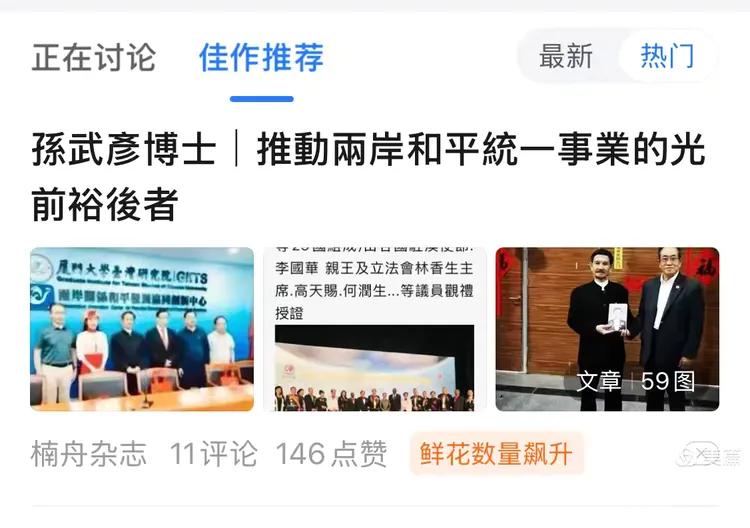
Task: Sort by 最新
Action: [x=566, y=56]
